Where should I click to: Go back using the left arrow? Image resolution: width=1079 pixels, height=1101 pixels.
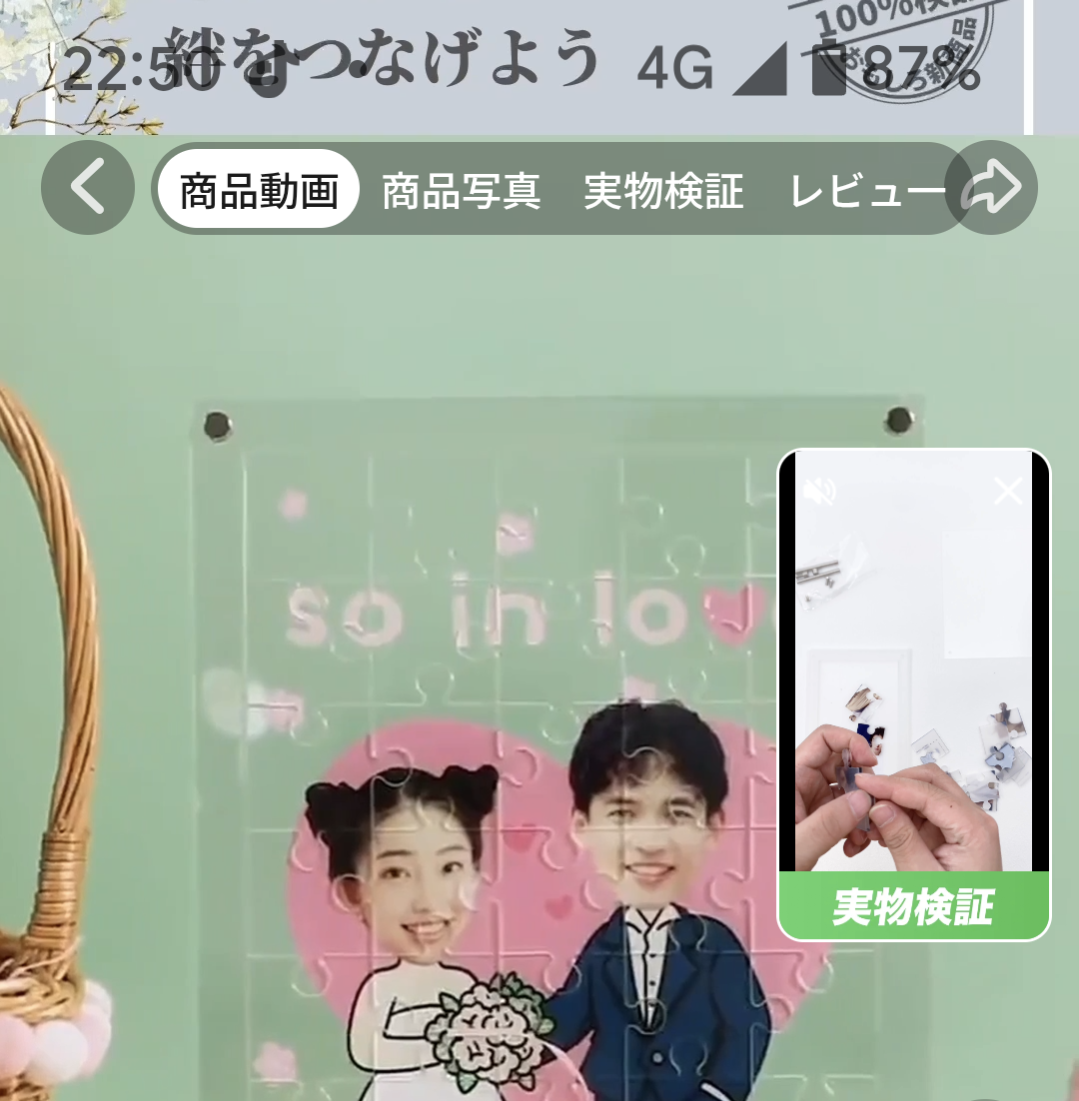pyautogui.click(x=88, y=188)
